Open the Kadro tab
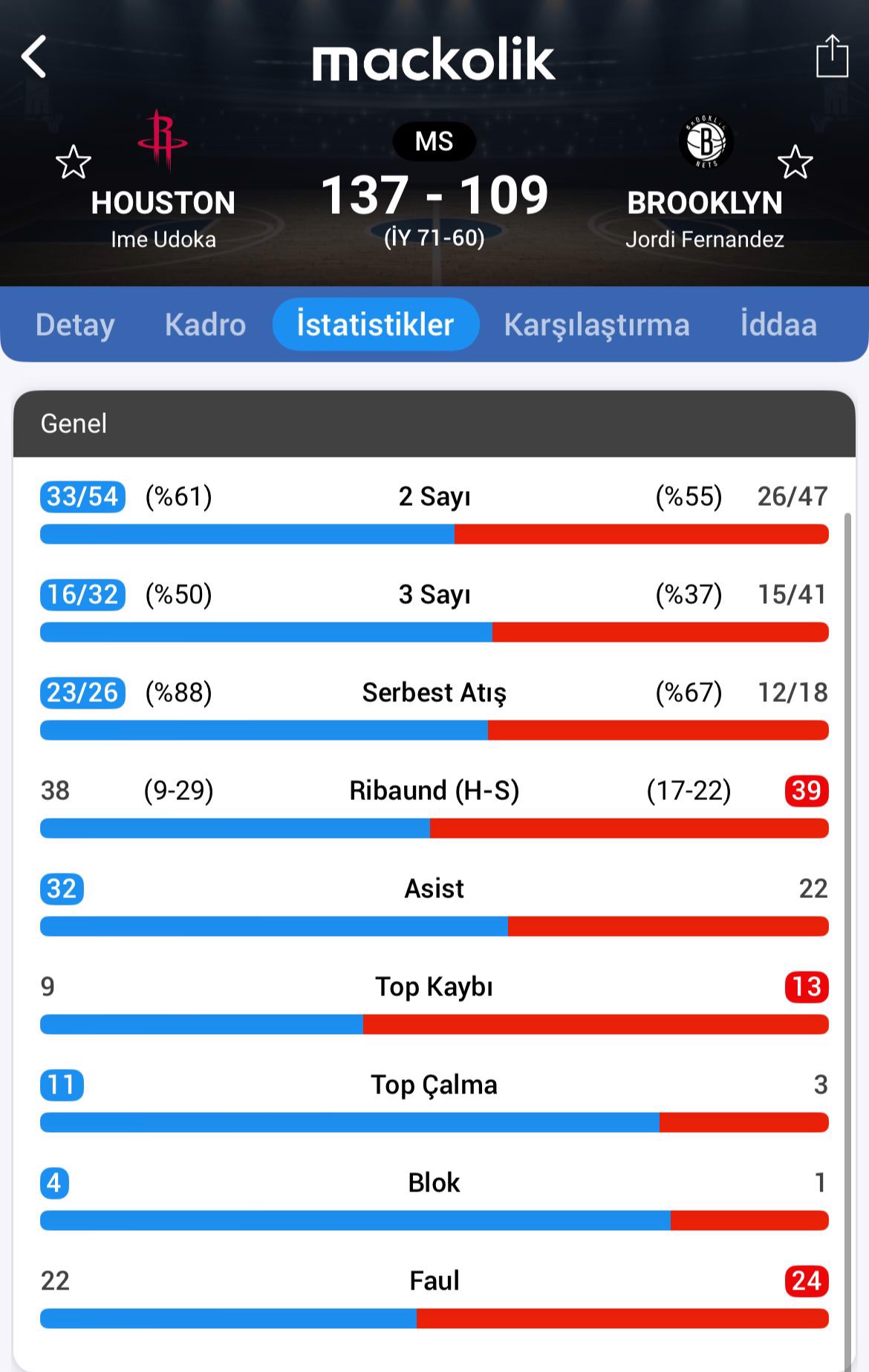The height and width of the screenshot is (1372, 869). point(205,325)
